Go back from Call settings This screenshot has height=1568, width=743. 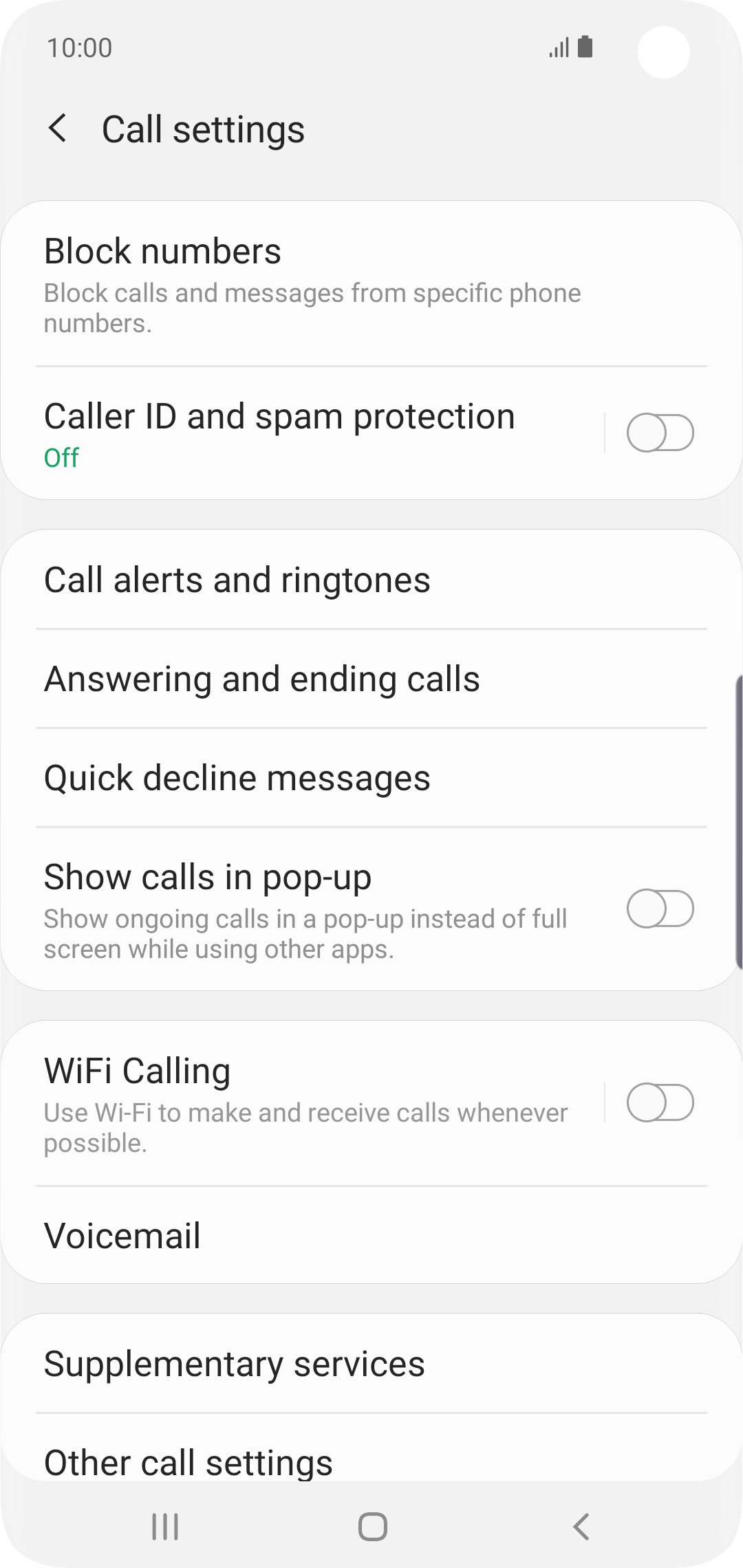(x=58, y=129)
